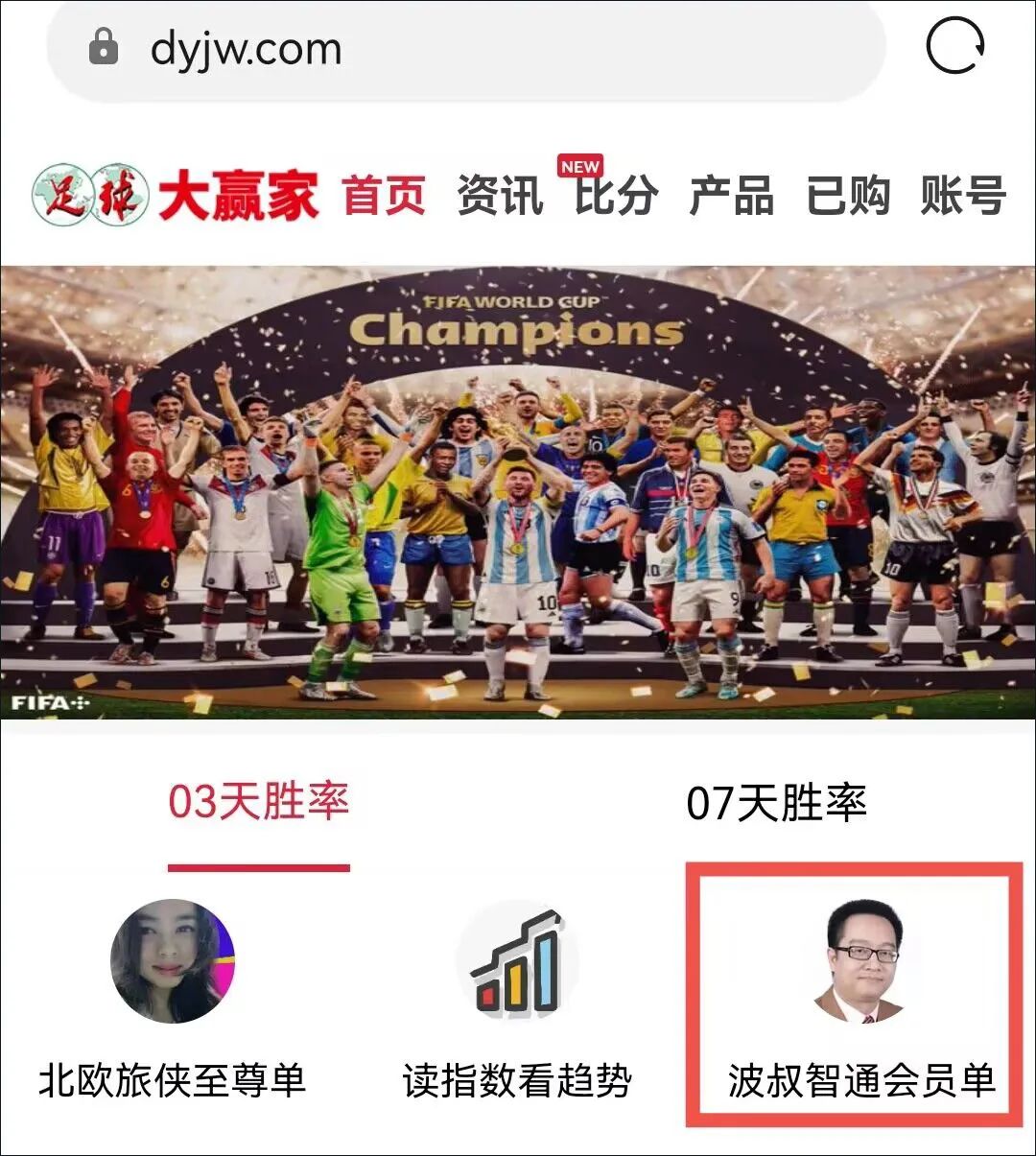The width and height of the screenshot is (1036, 1156).
Task: Reload the page with the refresh icon
Action: [x=954, y=45]
